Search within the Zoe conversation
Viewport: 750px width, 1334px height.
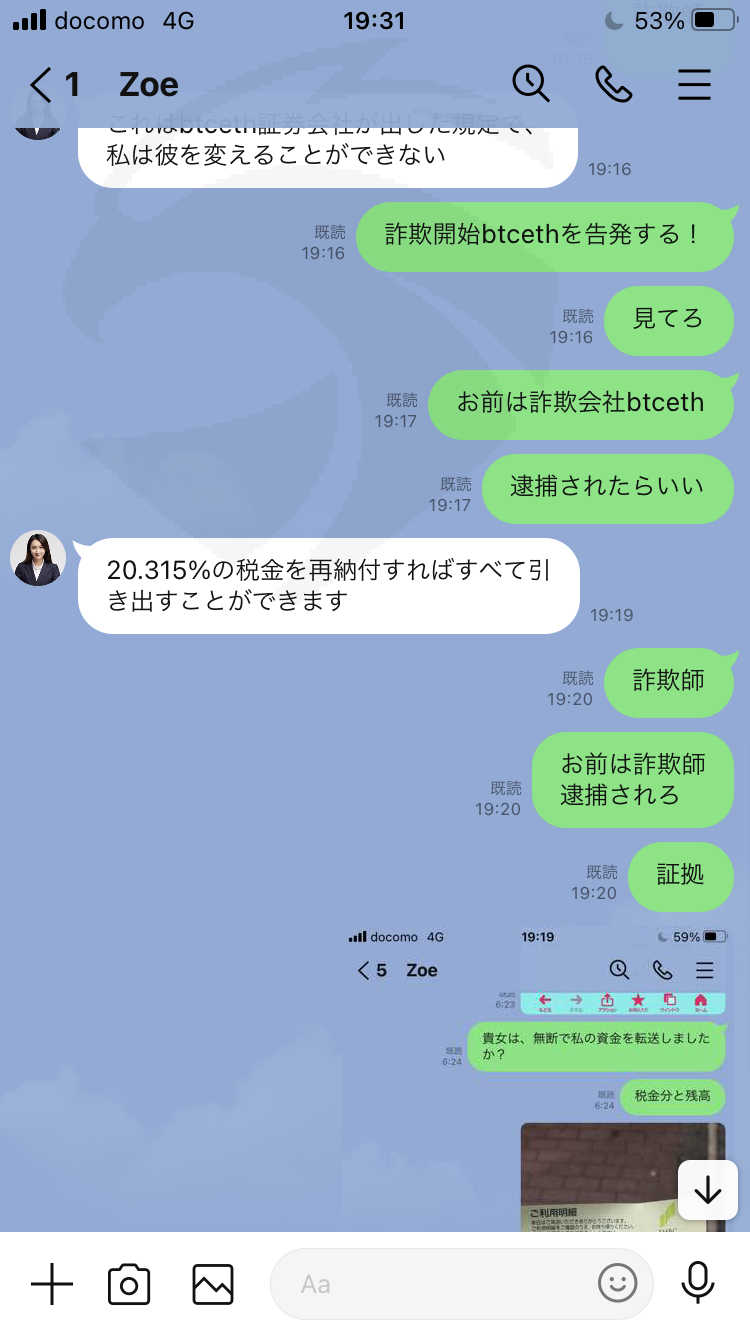531,85
